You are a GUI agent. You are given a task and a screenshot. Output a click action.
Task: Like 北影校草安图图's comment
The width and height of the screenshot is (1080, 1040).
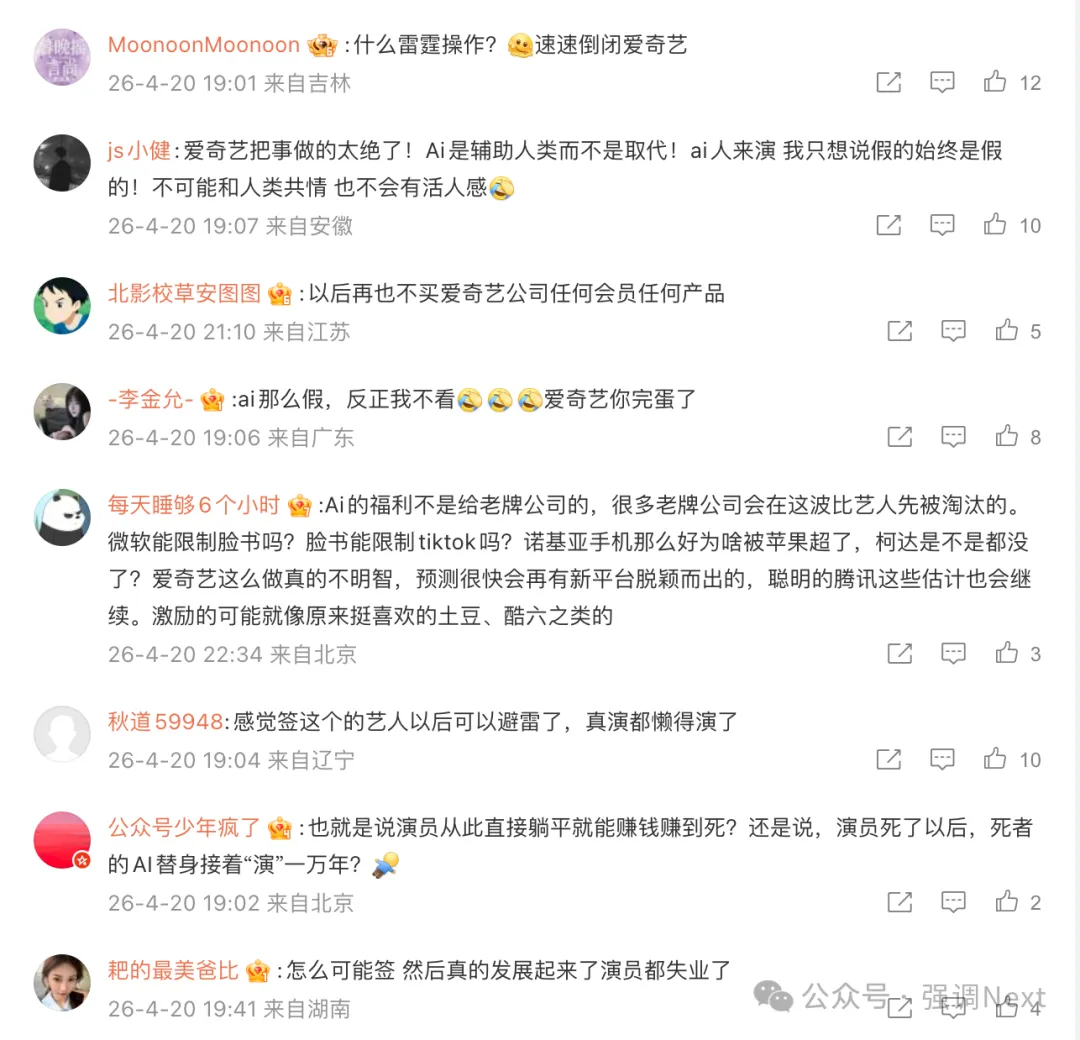pyautogui.click(x=1006, y=331)
